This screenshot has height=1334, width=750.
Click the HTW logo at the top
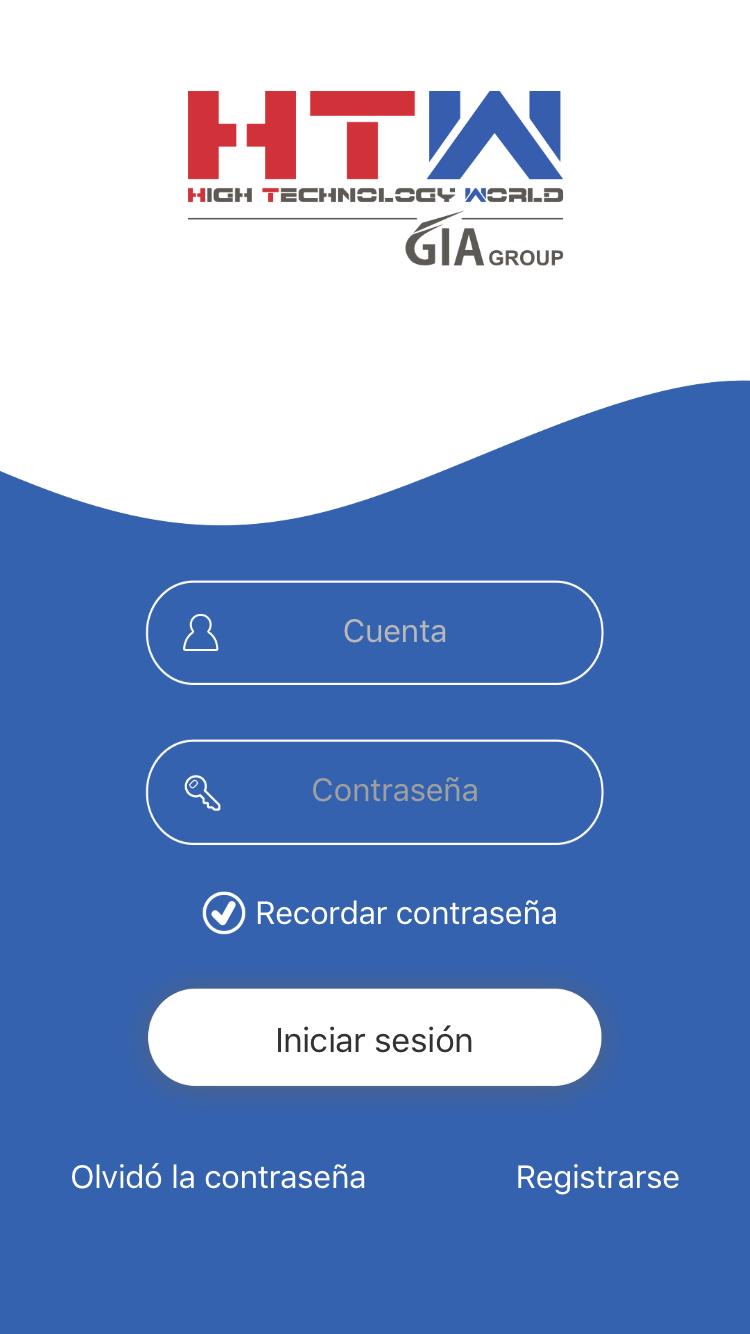[374, 140]
